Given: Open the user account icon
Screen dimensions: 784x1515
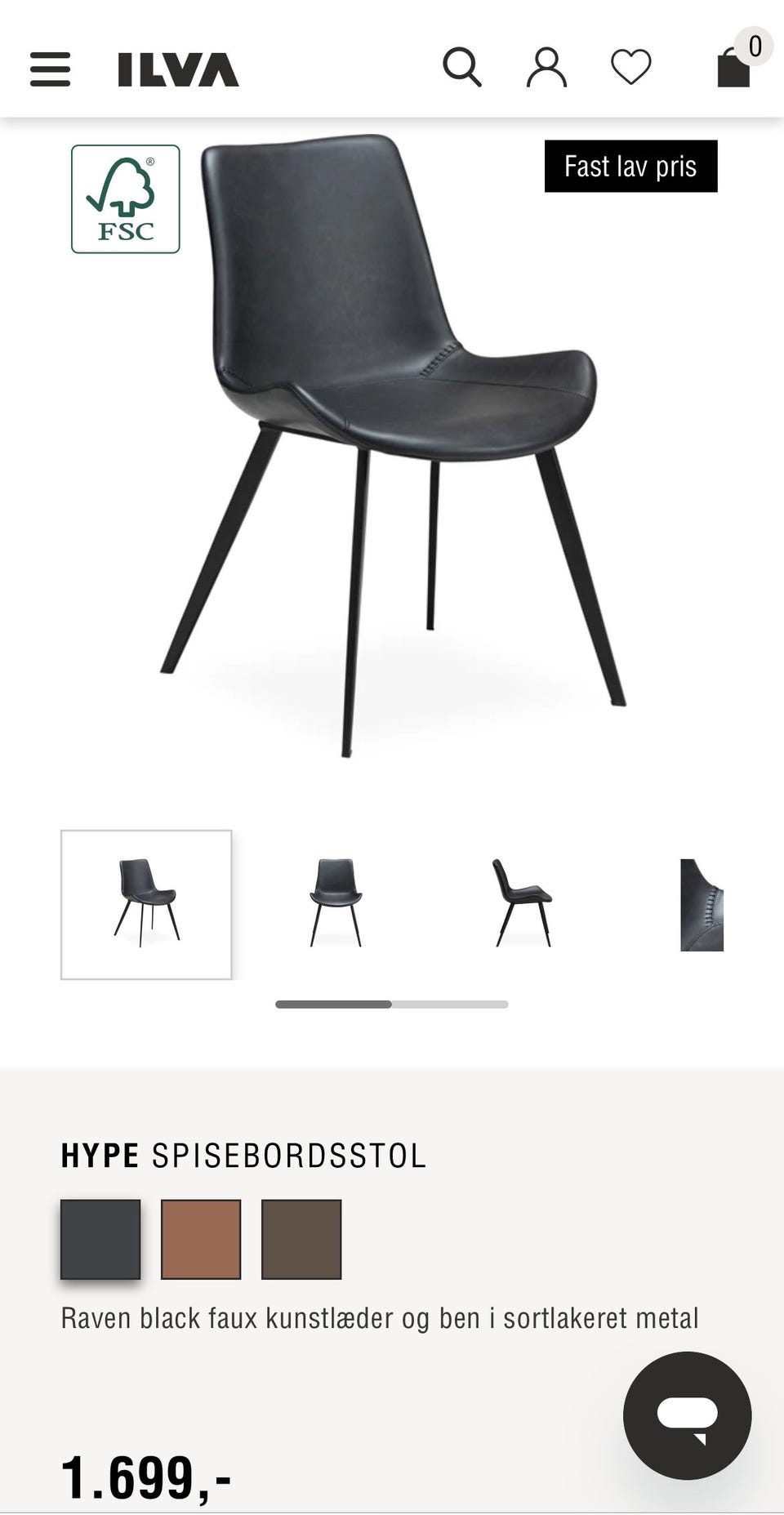Looking at the screenshot, I should tap(546, 67).
